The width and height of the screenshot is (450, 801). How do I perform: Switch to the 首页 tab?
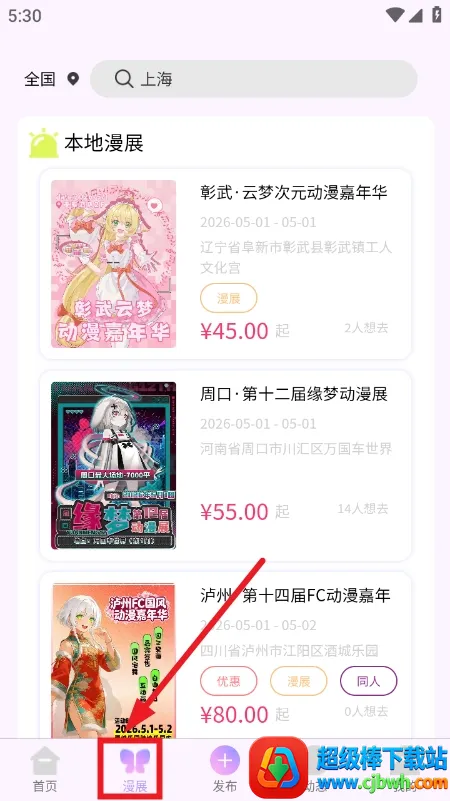tap(45, 770)
